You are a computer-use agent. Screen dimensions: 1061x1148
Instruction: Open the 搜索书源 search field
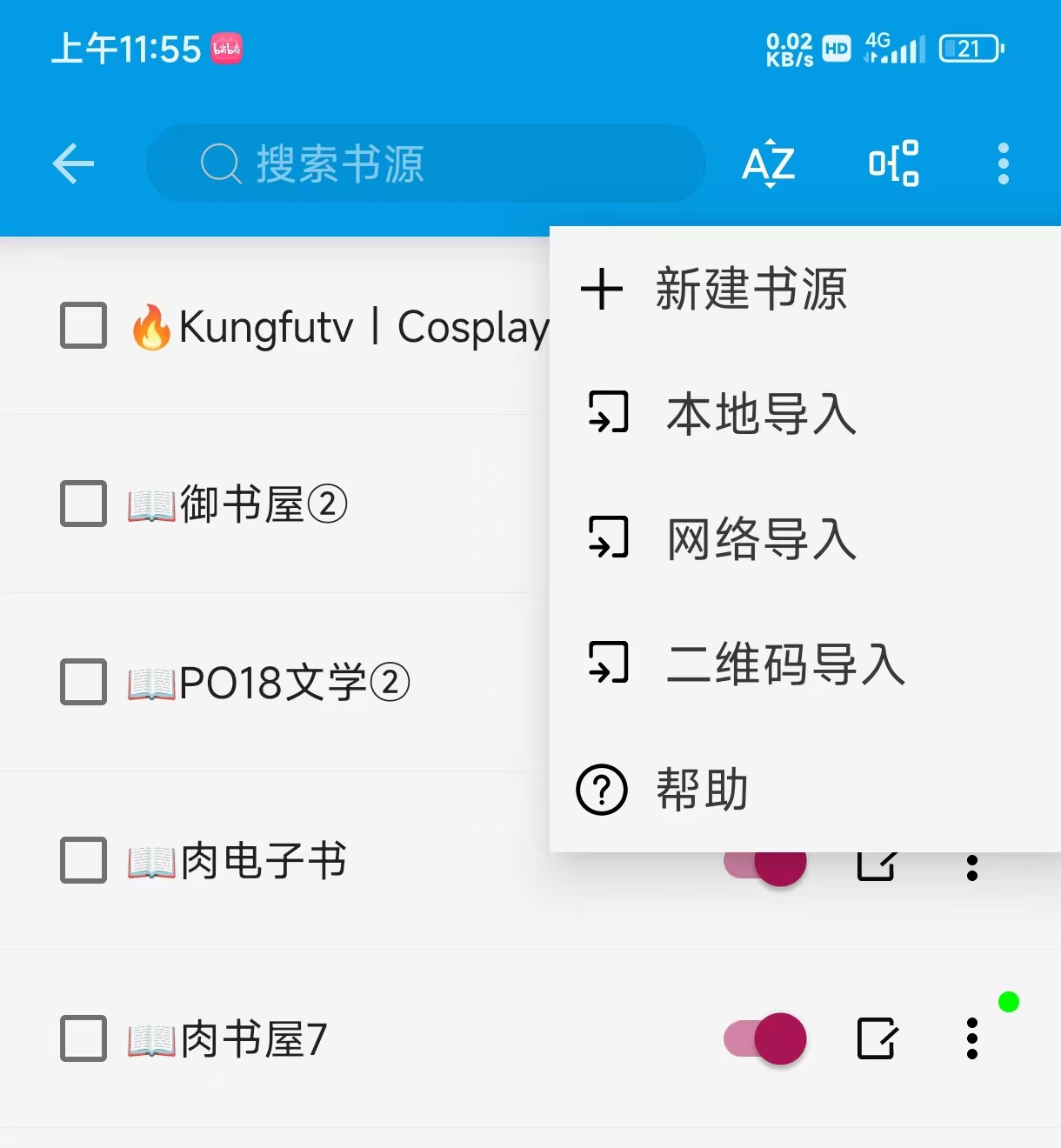pos(426,164)
